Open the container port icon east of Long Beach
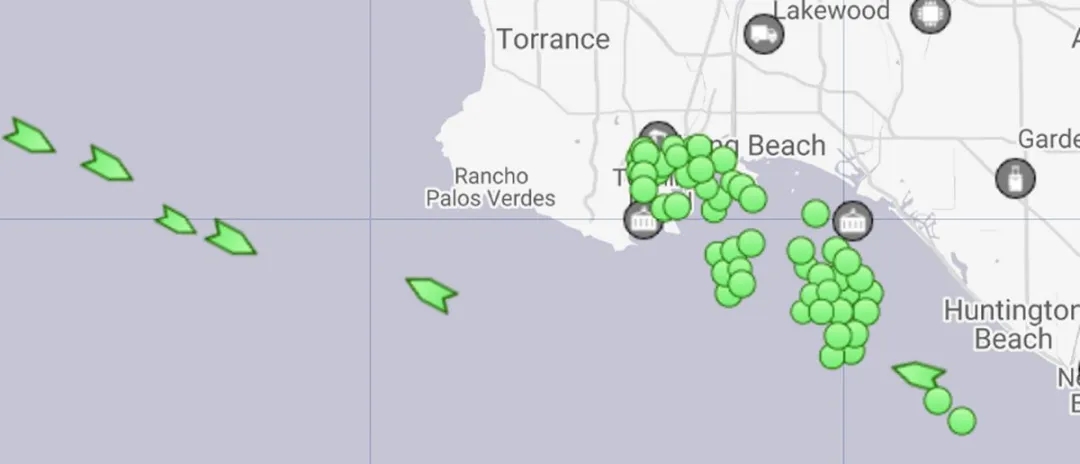1080x464 pixels. point(852,220)
